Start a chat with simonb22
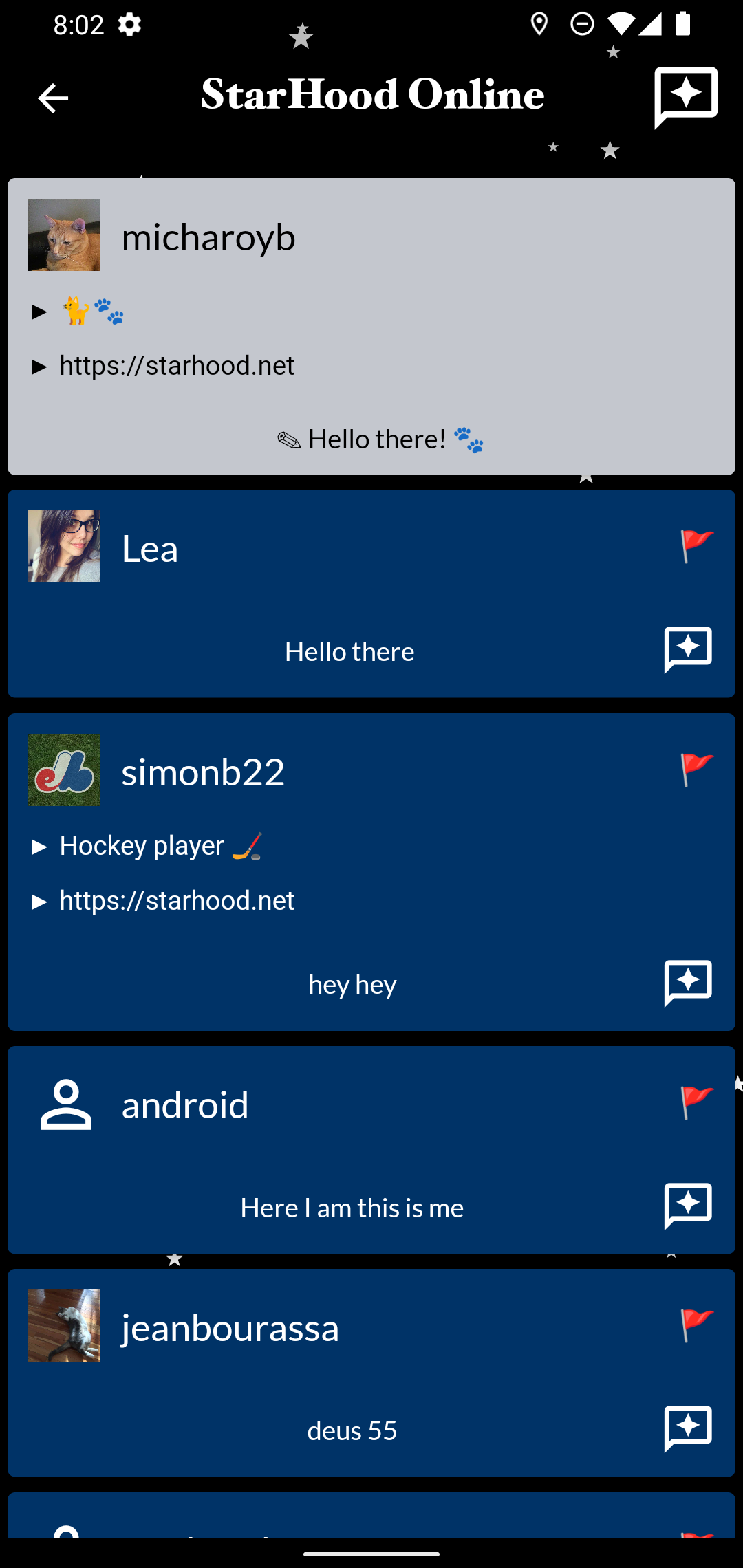Screen dimensions: 743x1568 tap(687, 983)
